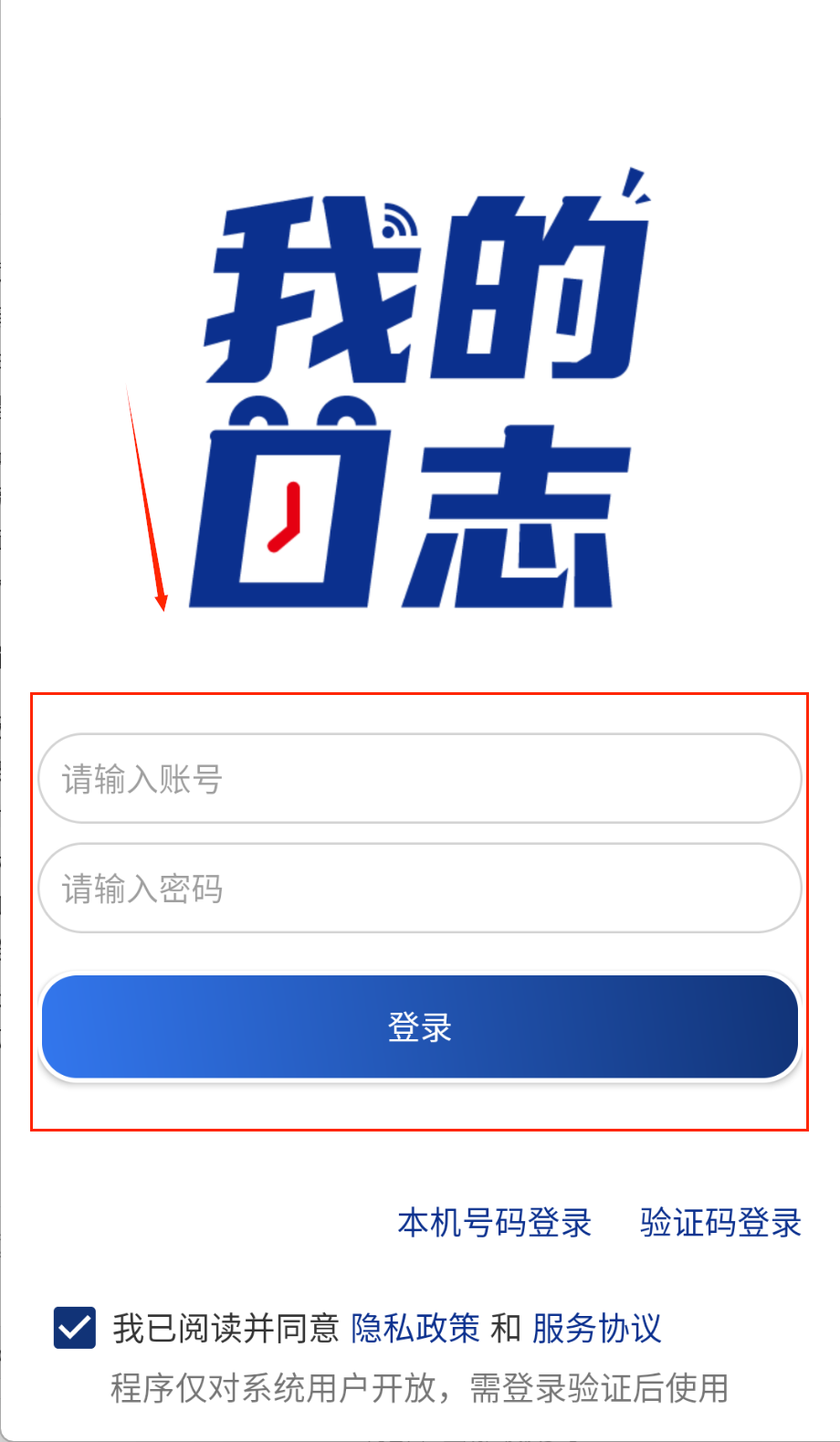The height and width of the screenshot is (1442, 840).
Task: Focus the password input field
Action: [420, 889]
